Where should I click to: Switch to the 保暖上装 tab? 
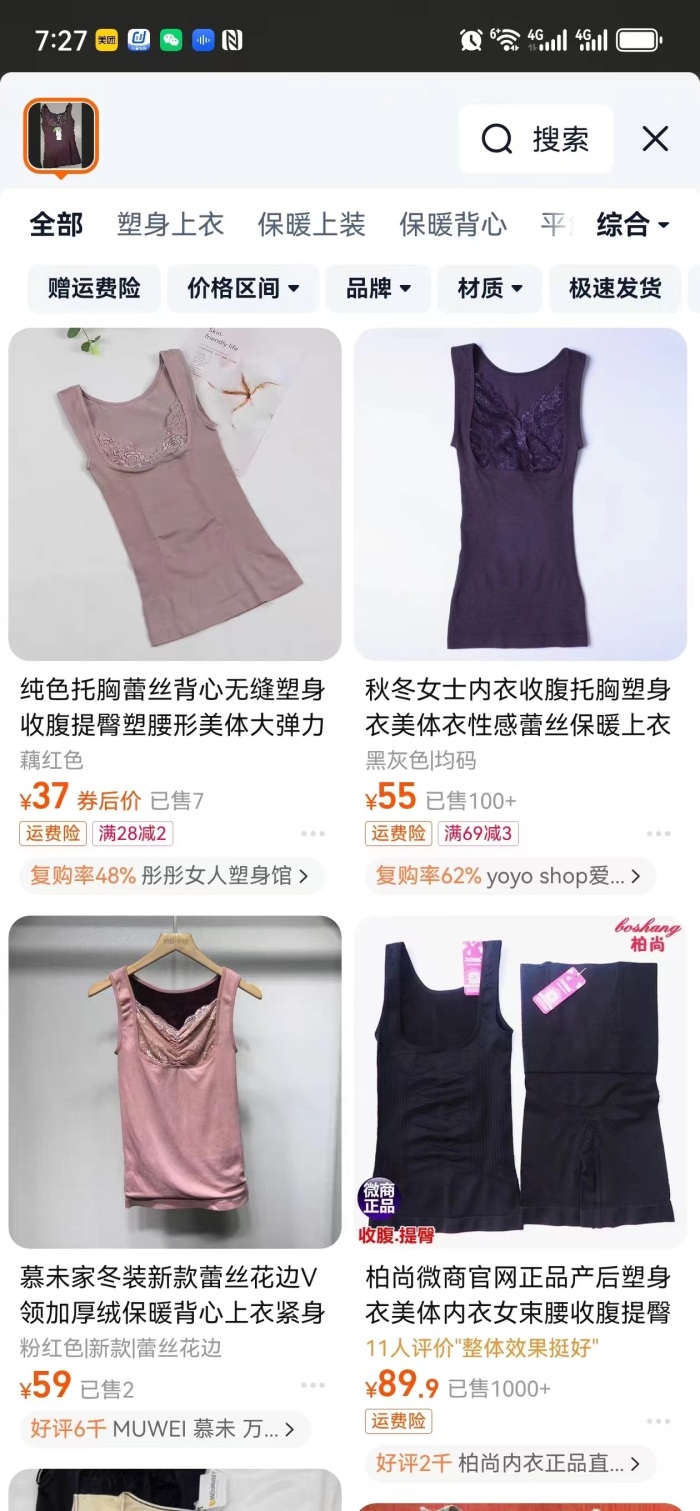click(311, 224)
